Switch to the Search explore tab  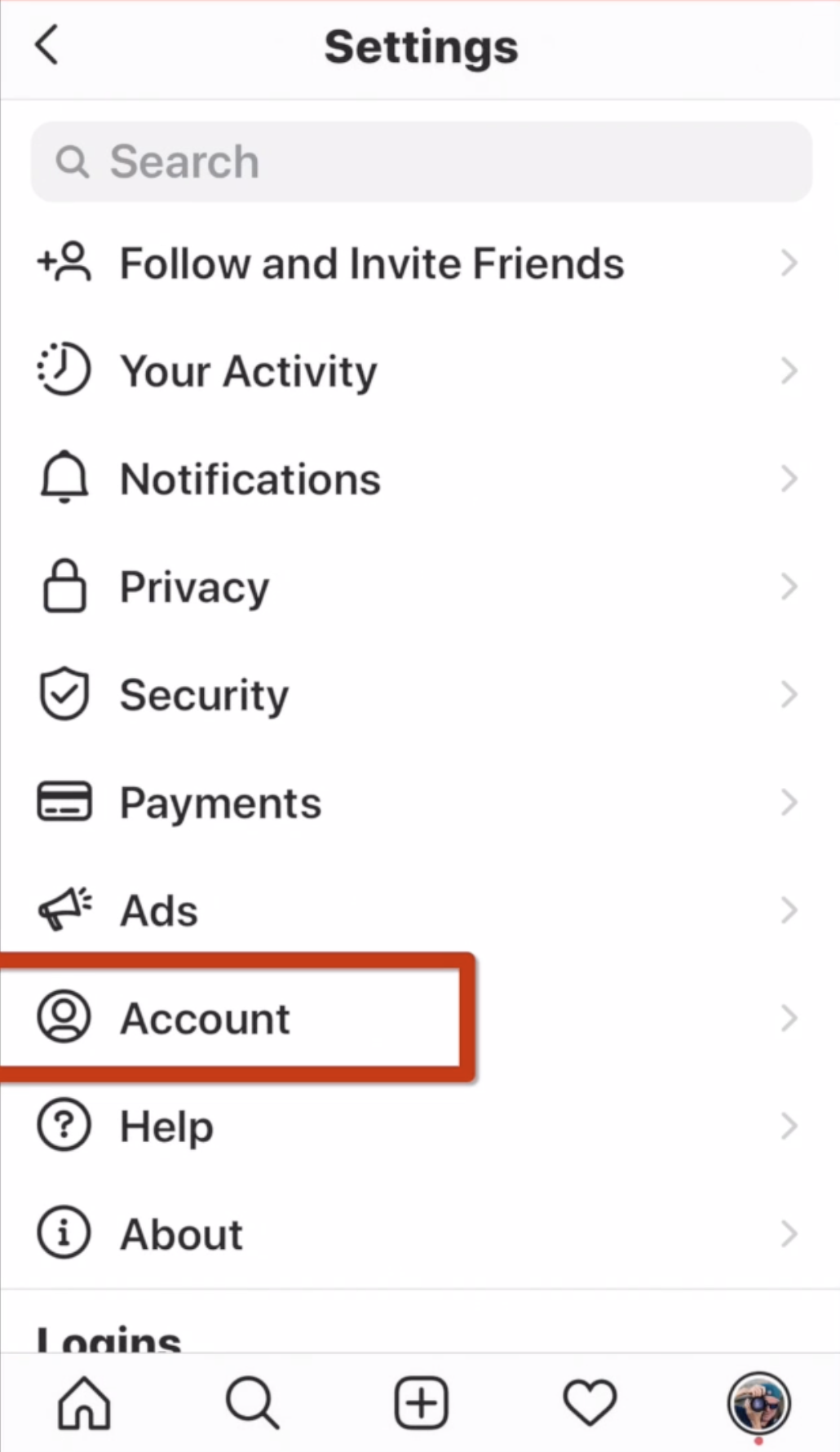253,1403
